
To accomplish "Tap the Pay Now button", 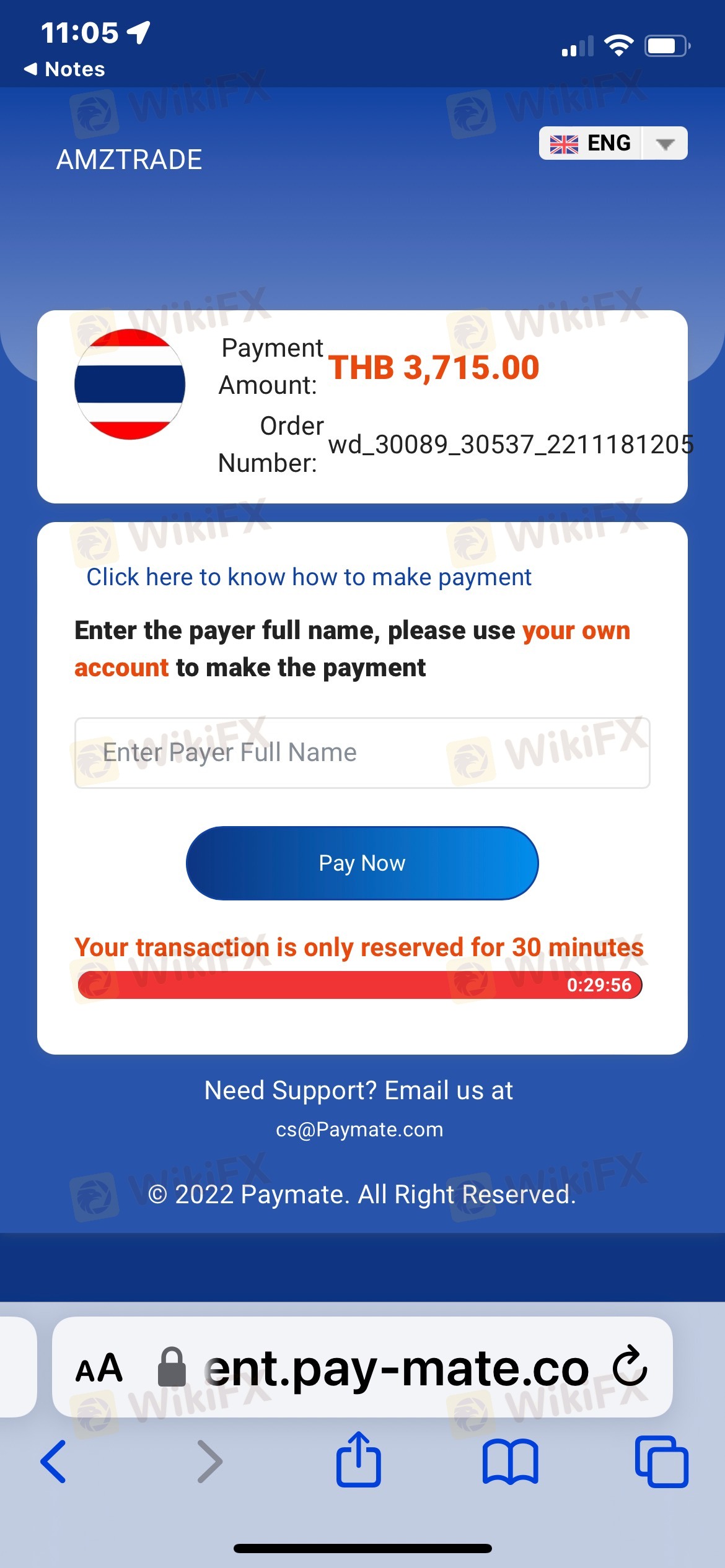I will [x=362, y=863].
